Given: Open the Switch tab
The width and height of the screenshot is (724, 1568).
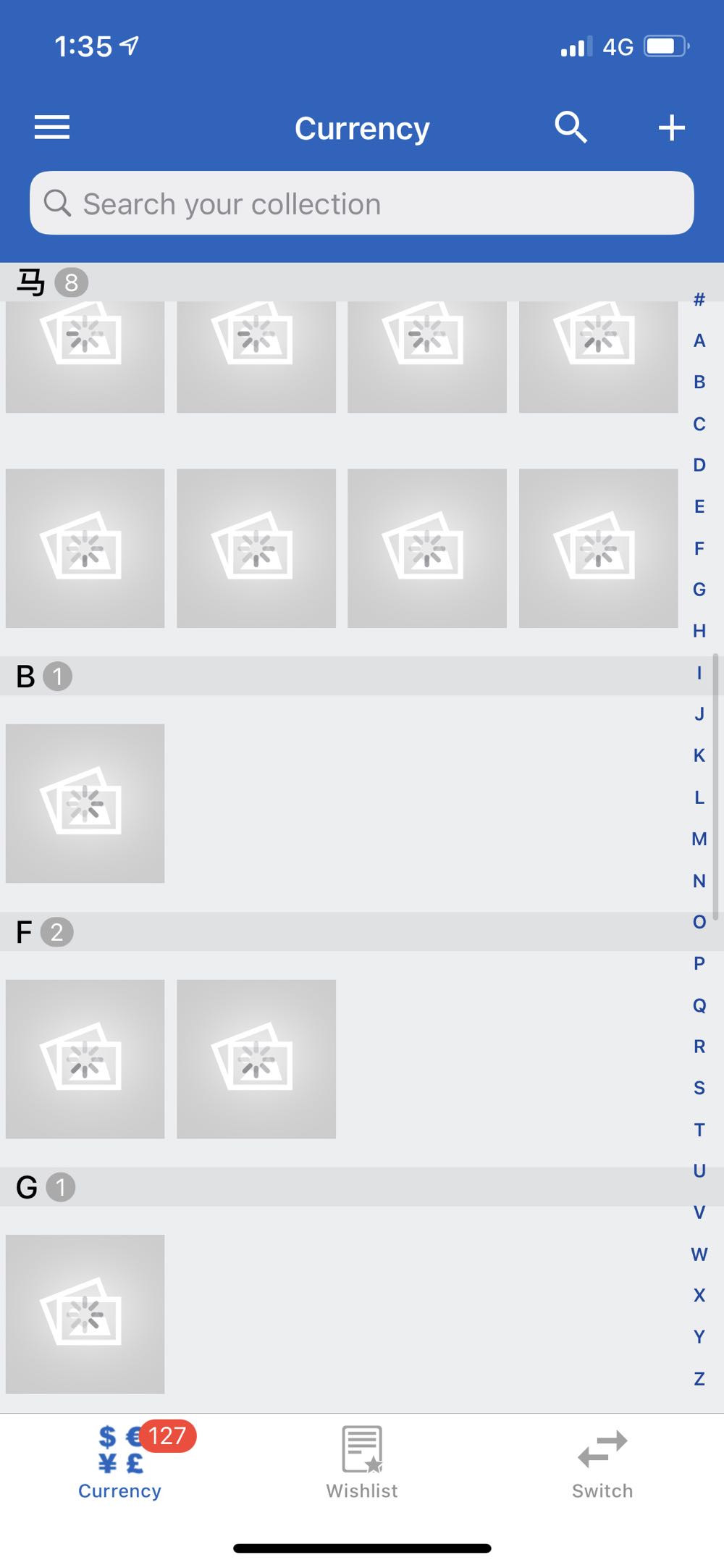Looking at the screenshot, I should pyautogui.click(x=602, y=1461).
